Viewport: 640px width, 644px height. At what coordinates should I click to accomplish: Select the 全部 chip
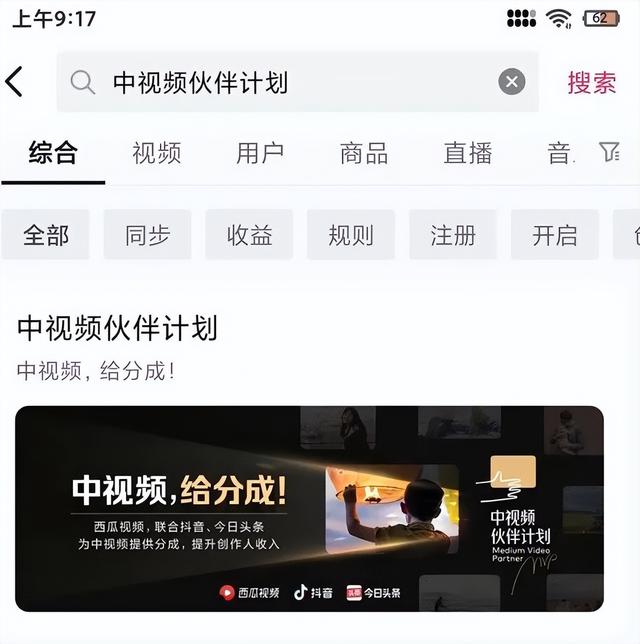coord(46,235)
